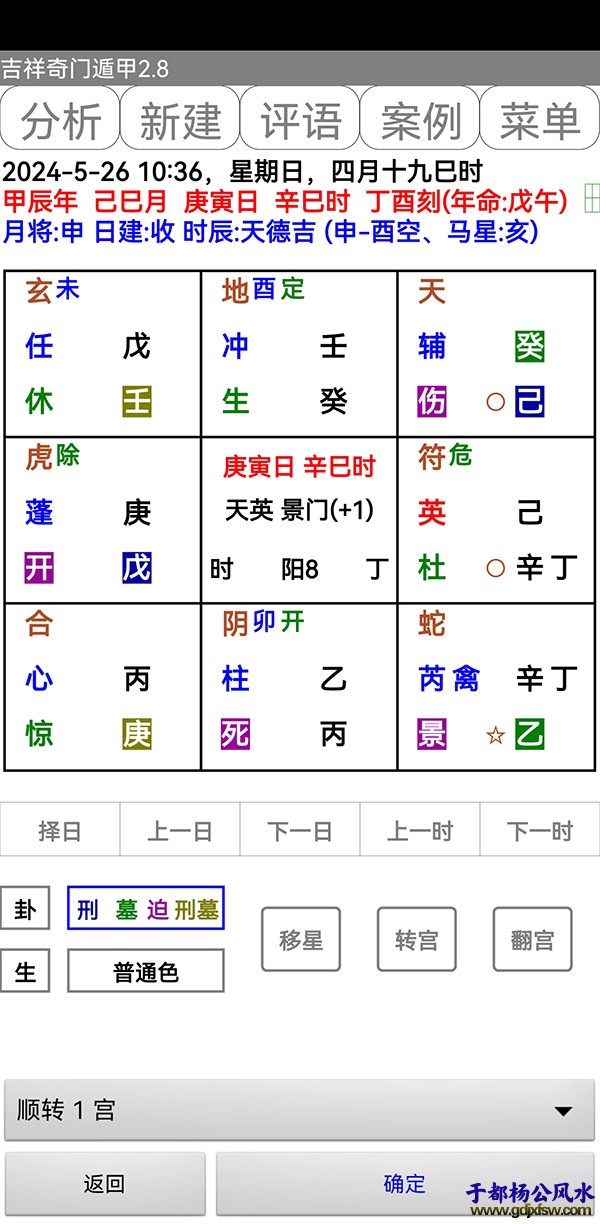Expand the 顺转 1 宫 dropdown
Image resolution: width=600 pixels, height=1224 pixels.
(x=300, y=1110)
